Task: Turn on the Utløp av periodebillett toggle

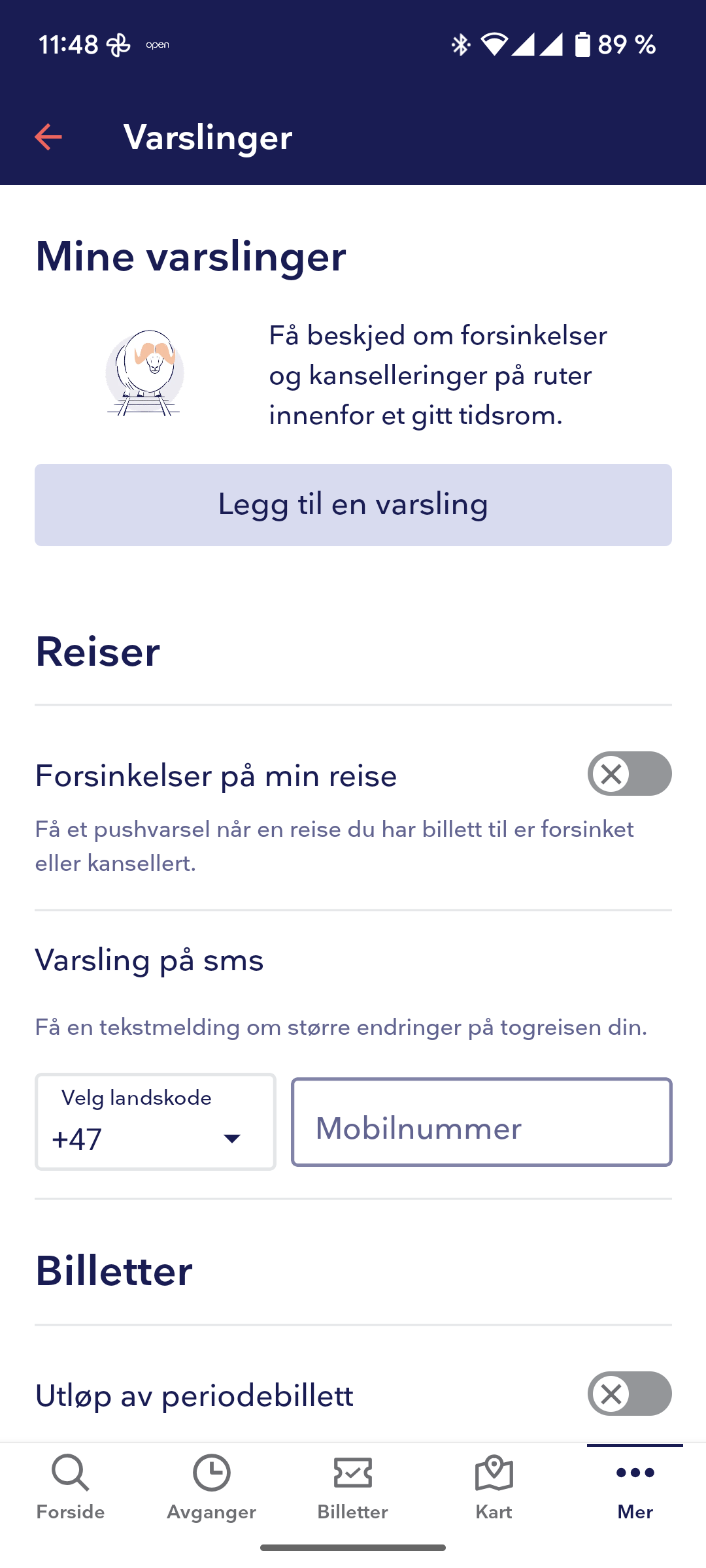Action: point(629,1394)
